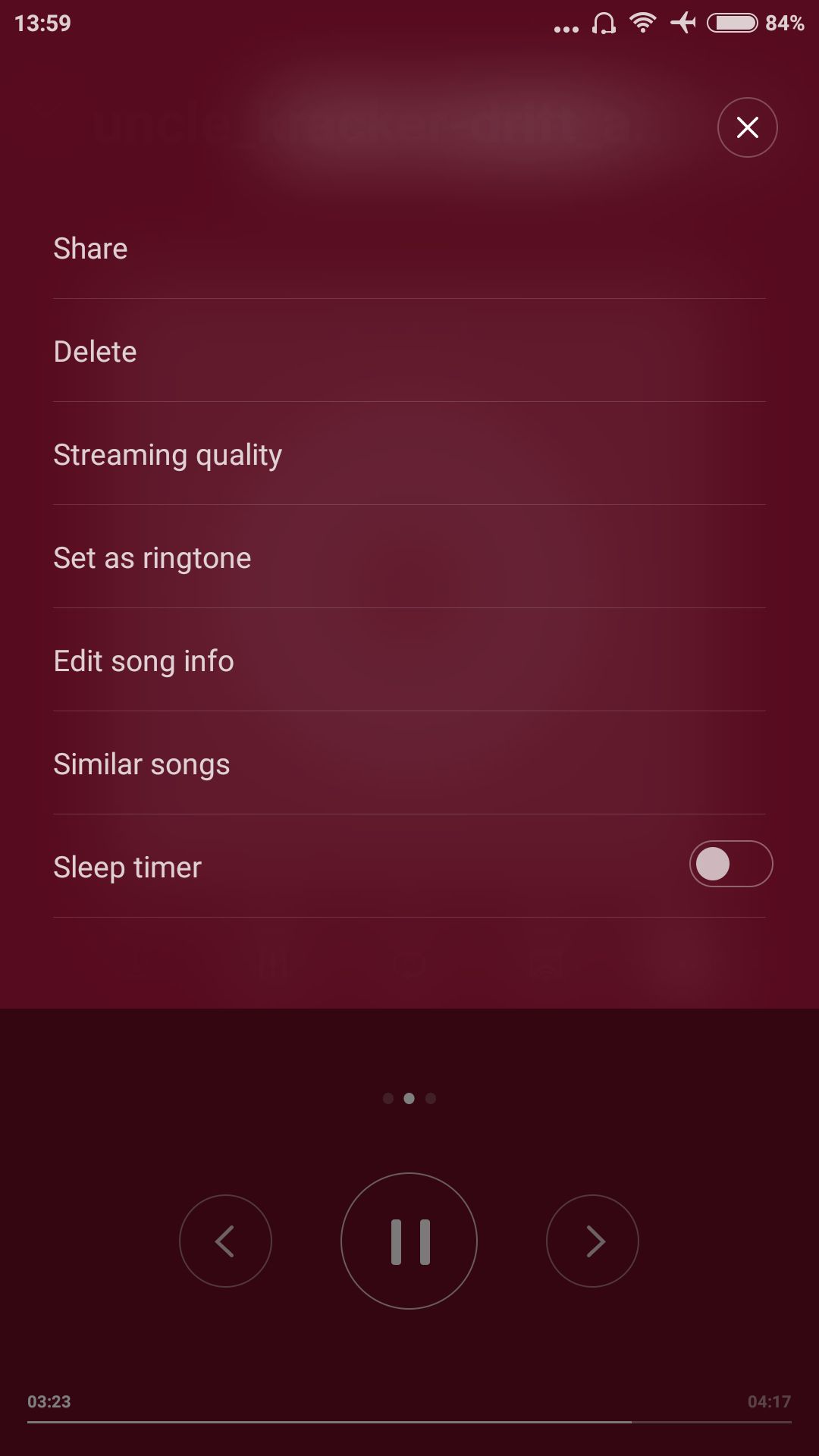Set the song as ringtone
The height and width of the screenshot is (1456, 819).
pos(152,558)
